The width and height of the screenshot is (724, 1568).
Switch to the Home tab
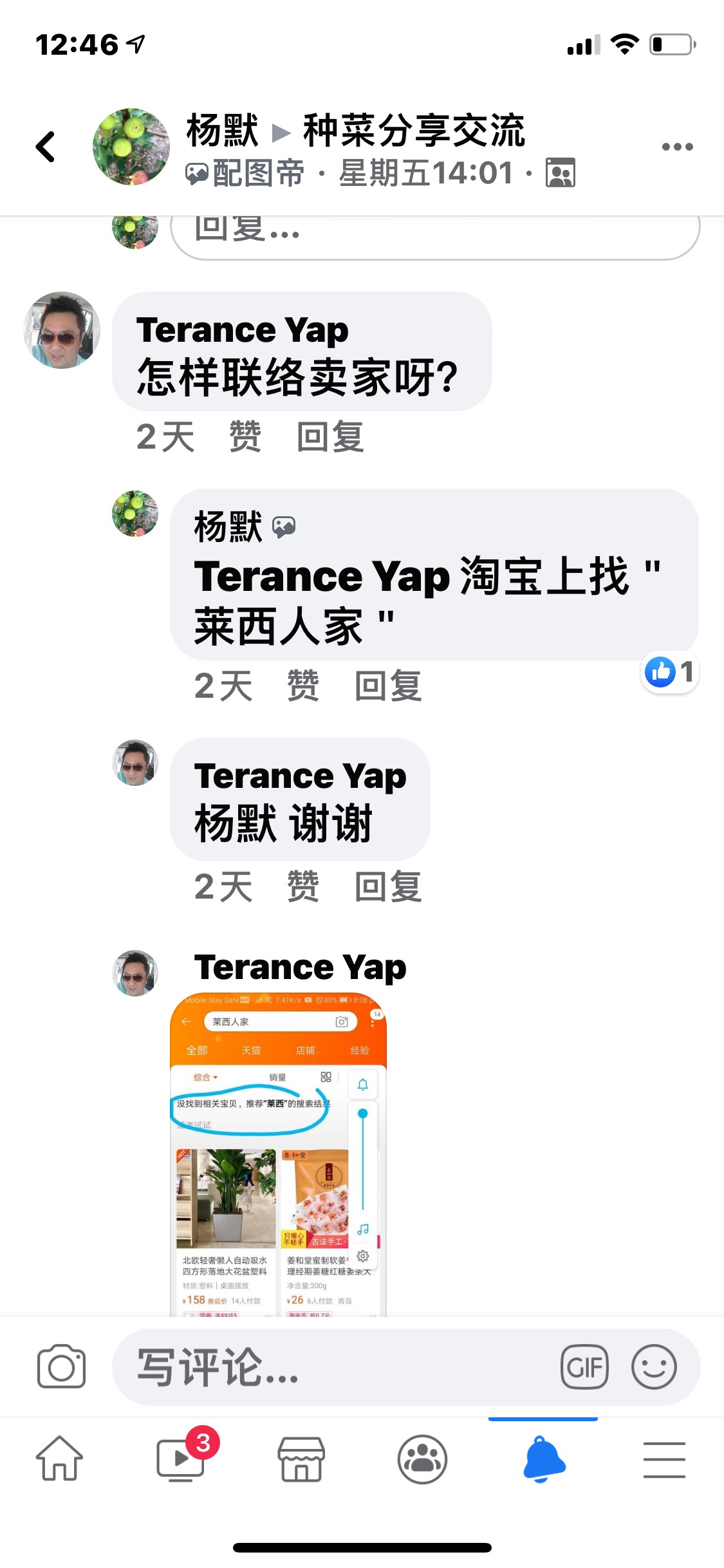tap(59, 1459)
